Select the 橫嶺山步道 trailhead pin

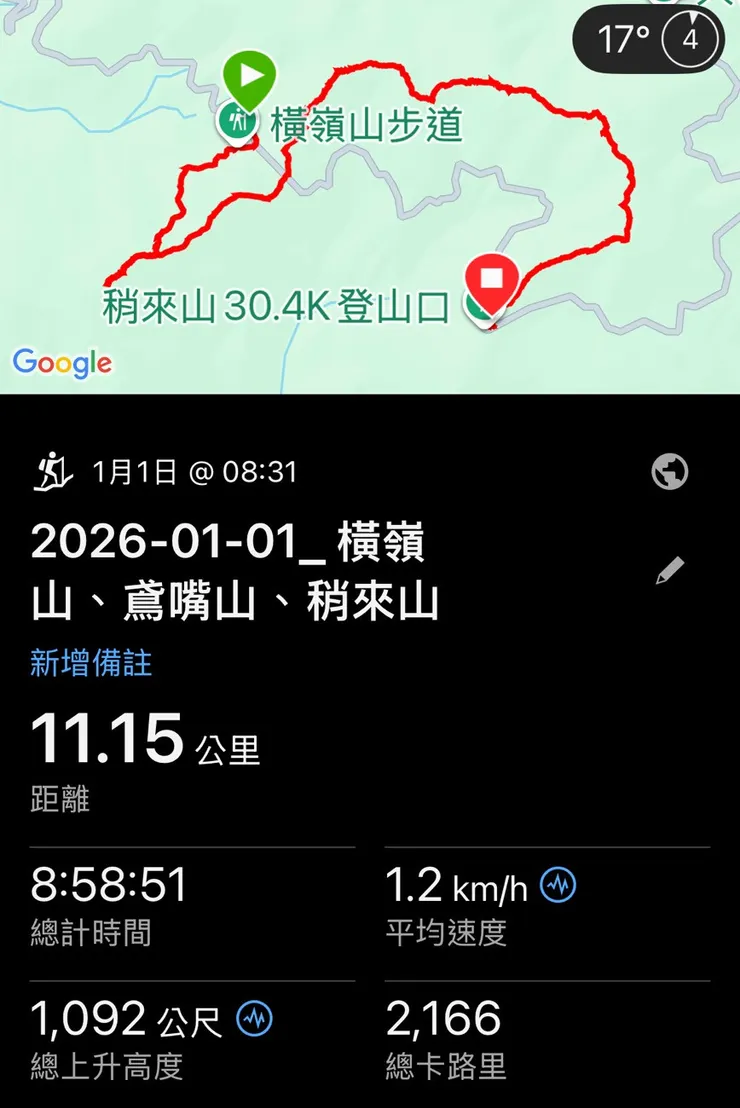click(x=239, y=122)
